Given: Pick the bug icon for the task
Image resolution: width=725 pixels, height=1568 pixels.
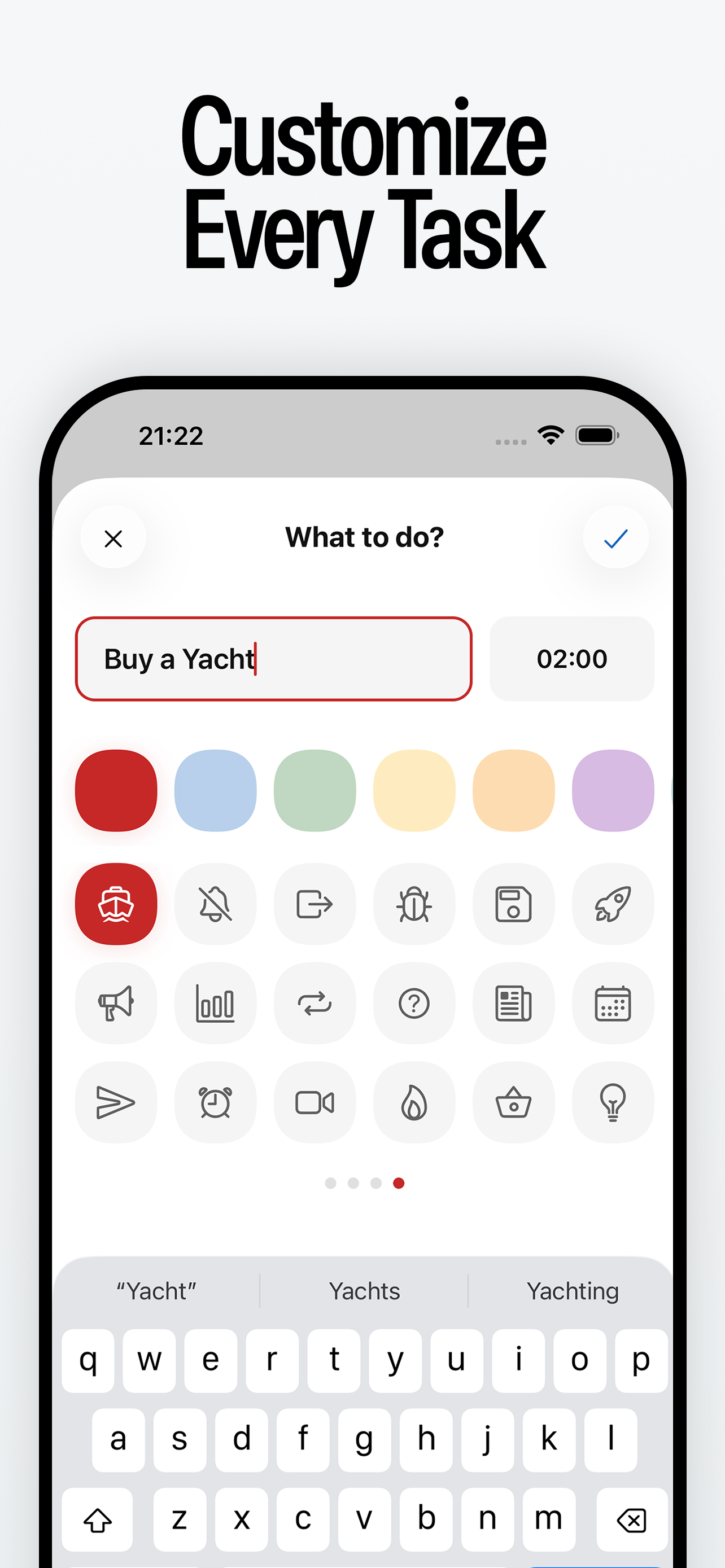Looking at the screenshot, I should (x=414, y=905).
